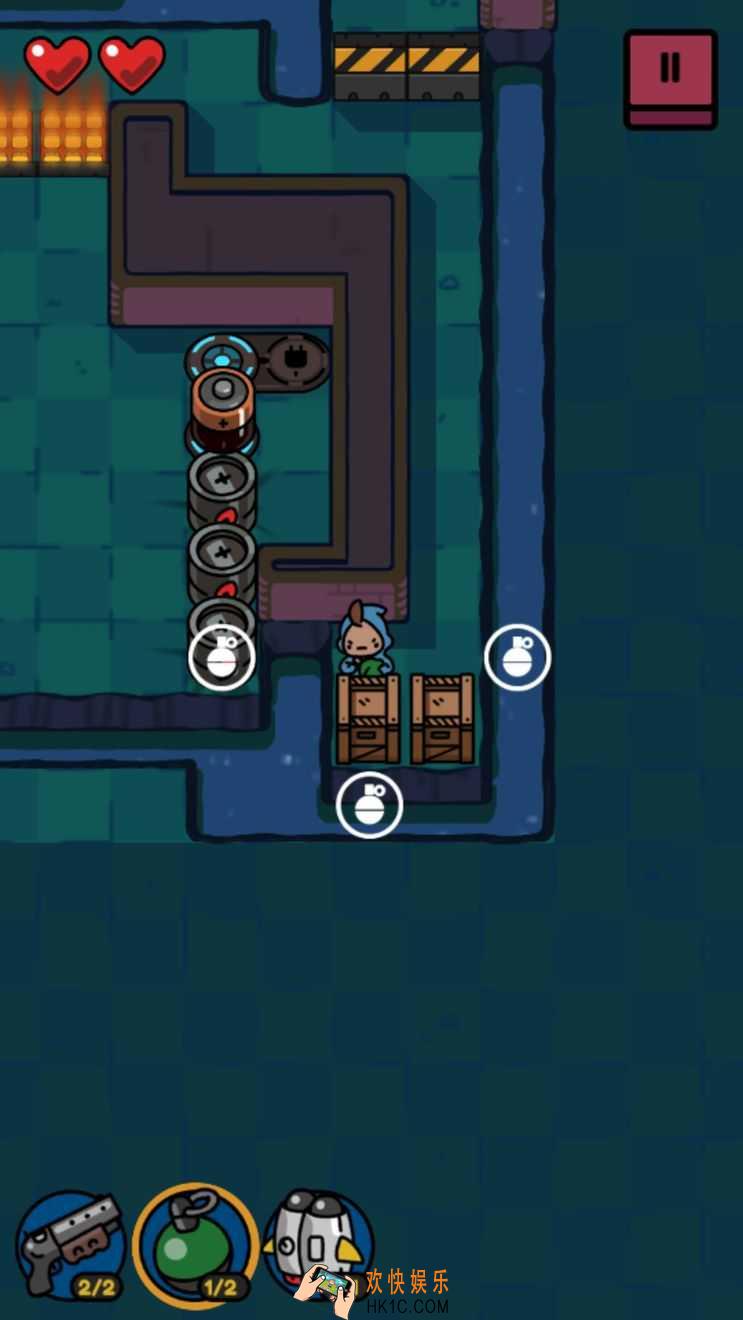Throw grenade at target below wooden crates
The width and height of the screenshot is (743, 1320).
coord(370,805)
